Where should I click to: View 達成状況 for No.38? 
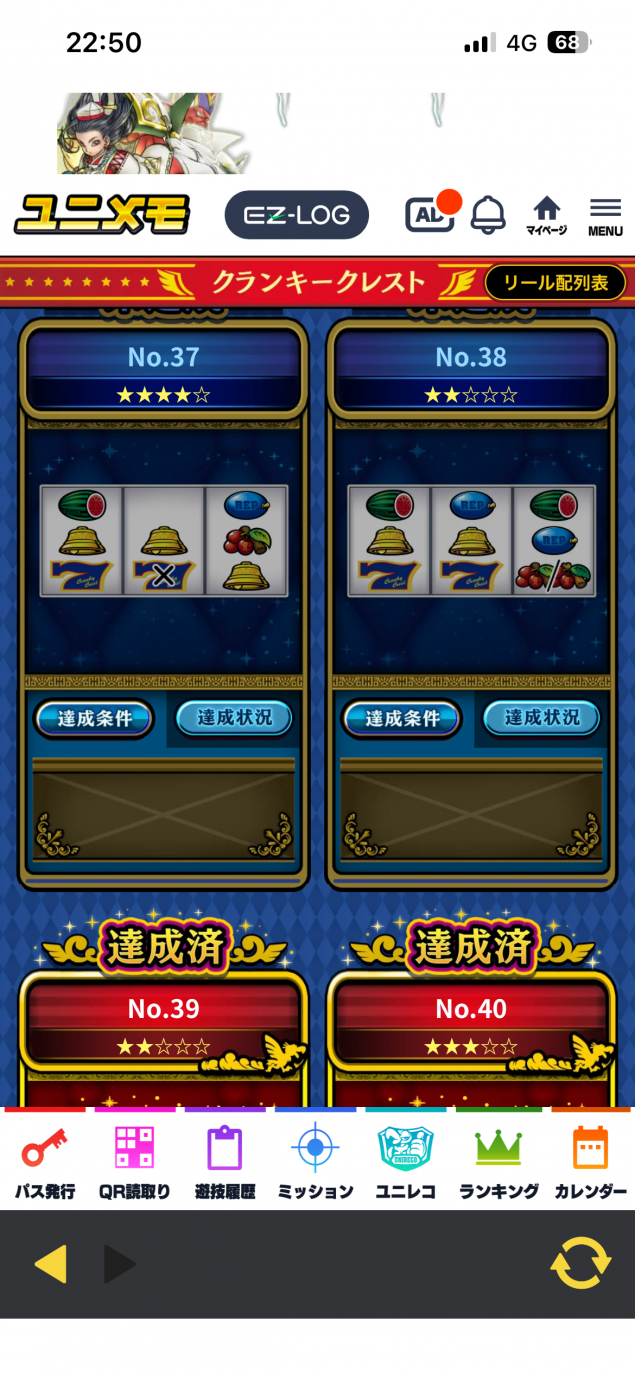point(541,717)
